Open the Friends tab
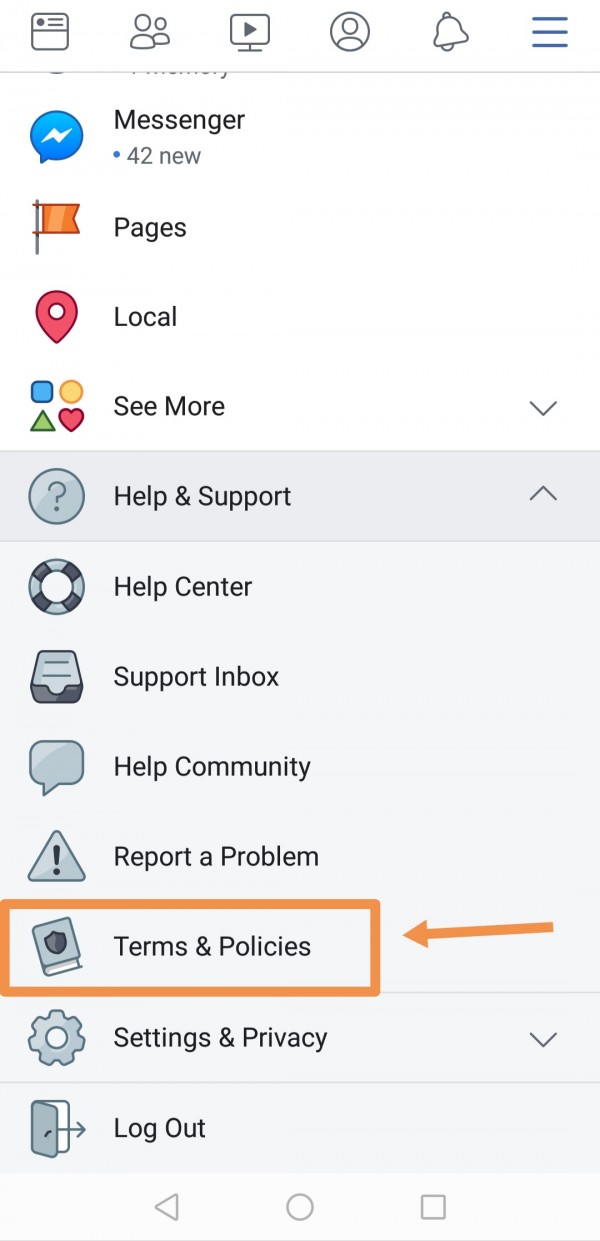The height and width of the screenshot is (1241, 600). [150, 32]
